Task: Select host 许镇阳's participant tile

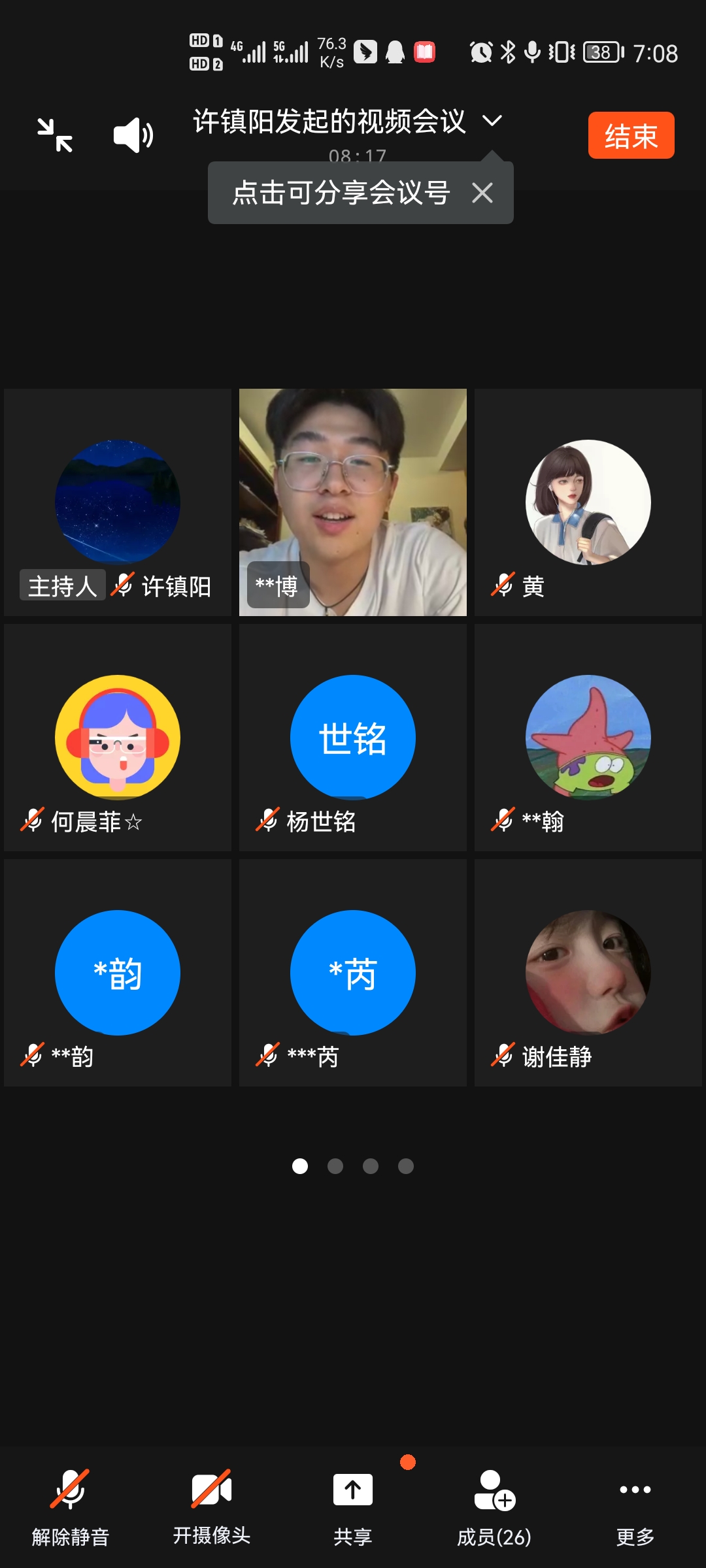Action: [118, 502]
